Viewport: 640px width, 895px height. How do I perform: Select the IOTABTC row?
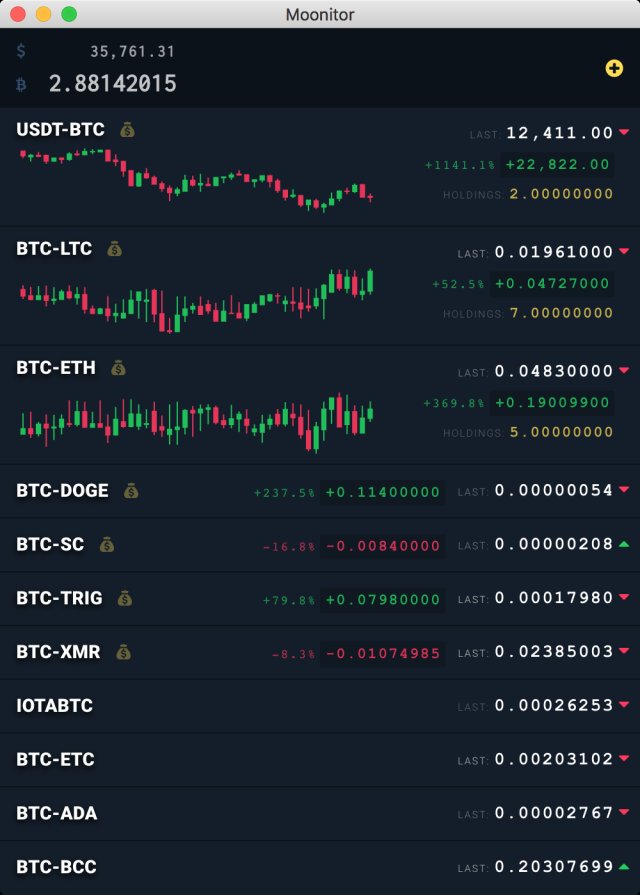pos(55,706)
